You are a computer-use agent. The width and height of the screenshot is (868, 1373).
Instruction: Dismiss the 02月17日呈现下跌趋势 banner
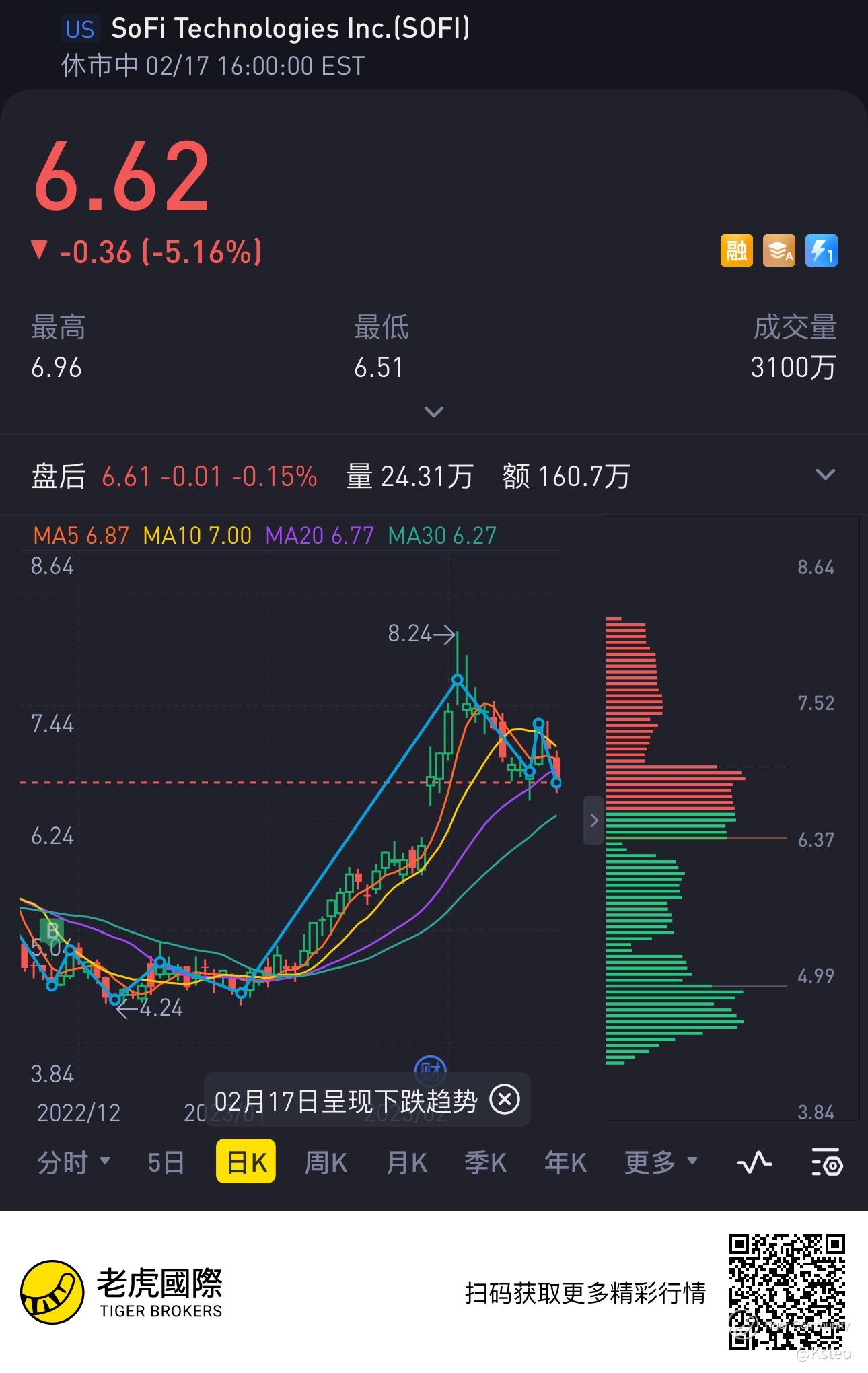point(505,1100)
